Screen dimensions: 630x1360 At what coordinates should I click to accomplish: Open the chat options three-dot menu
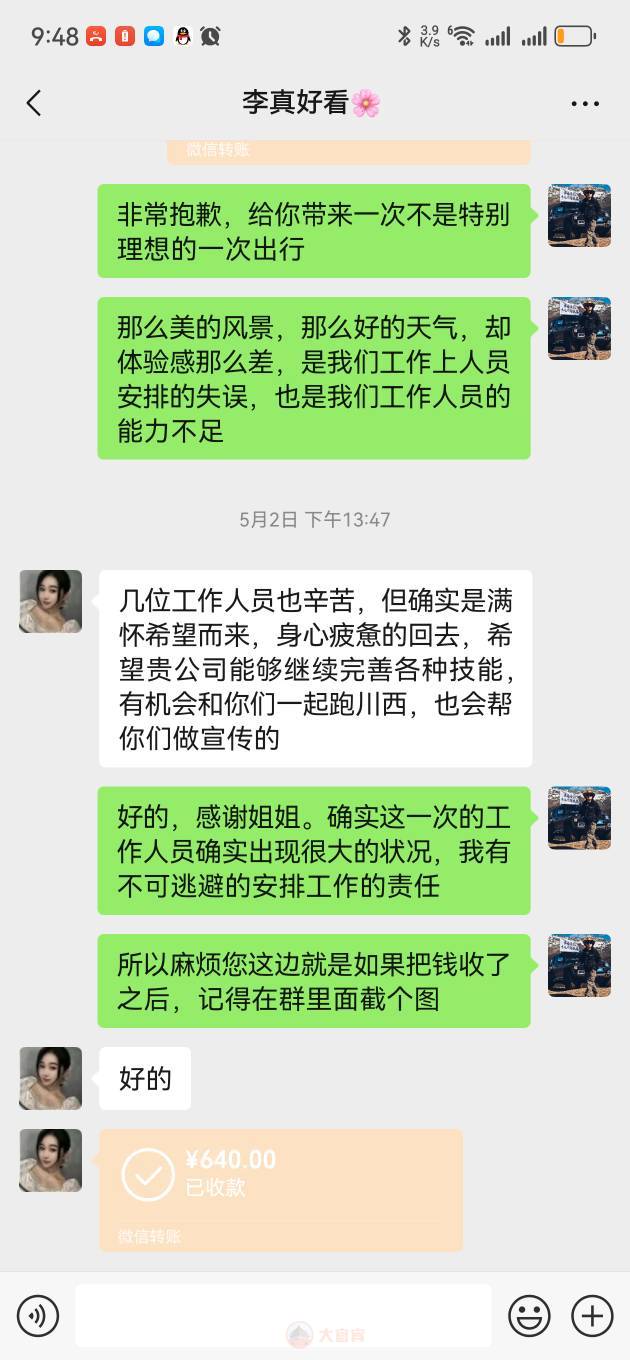coord(585,103)
